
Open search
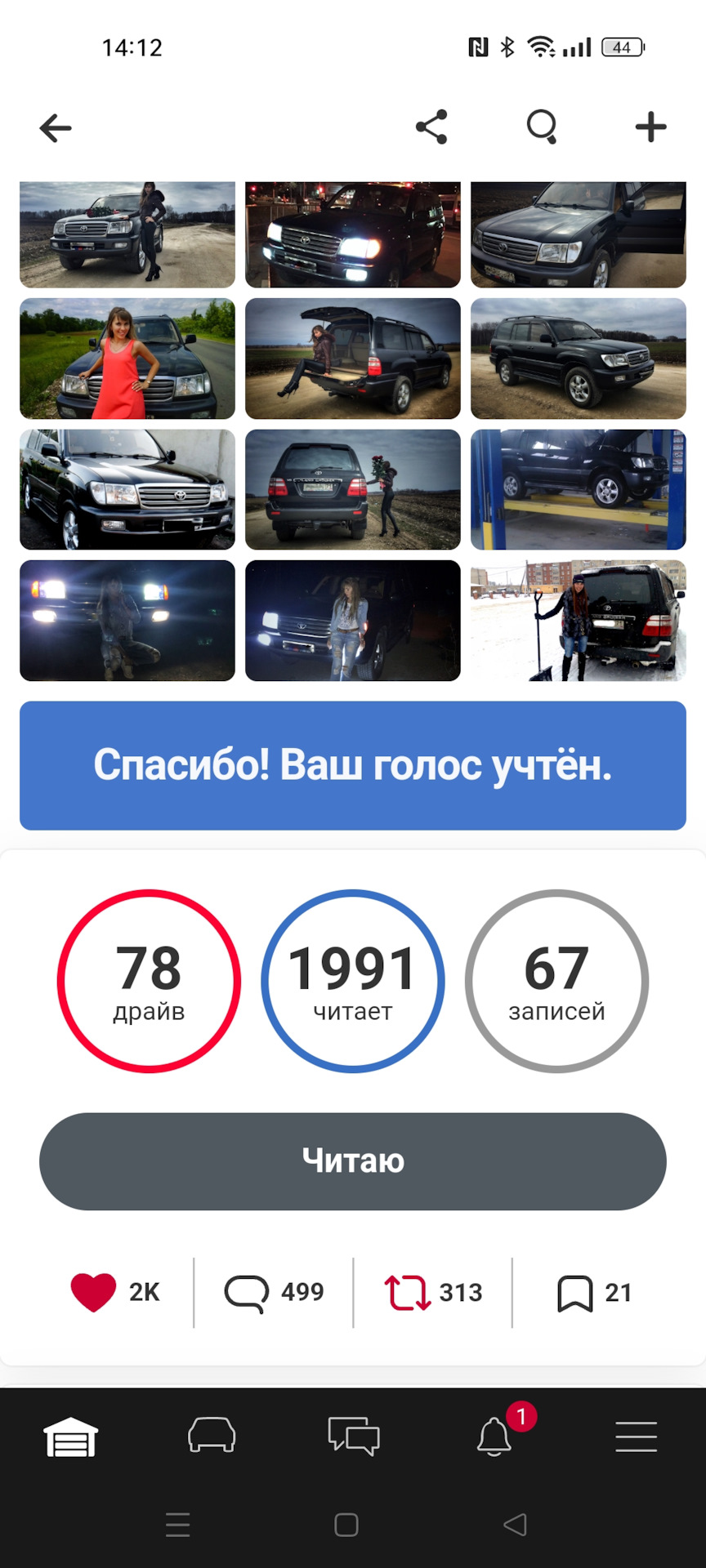pos(543,127)
